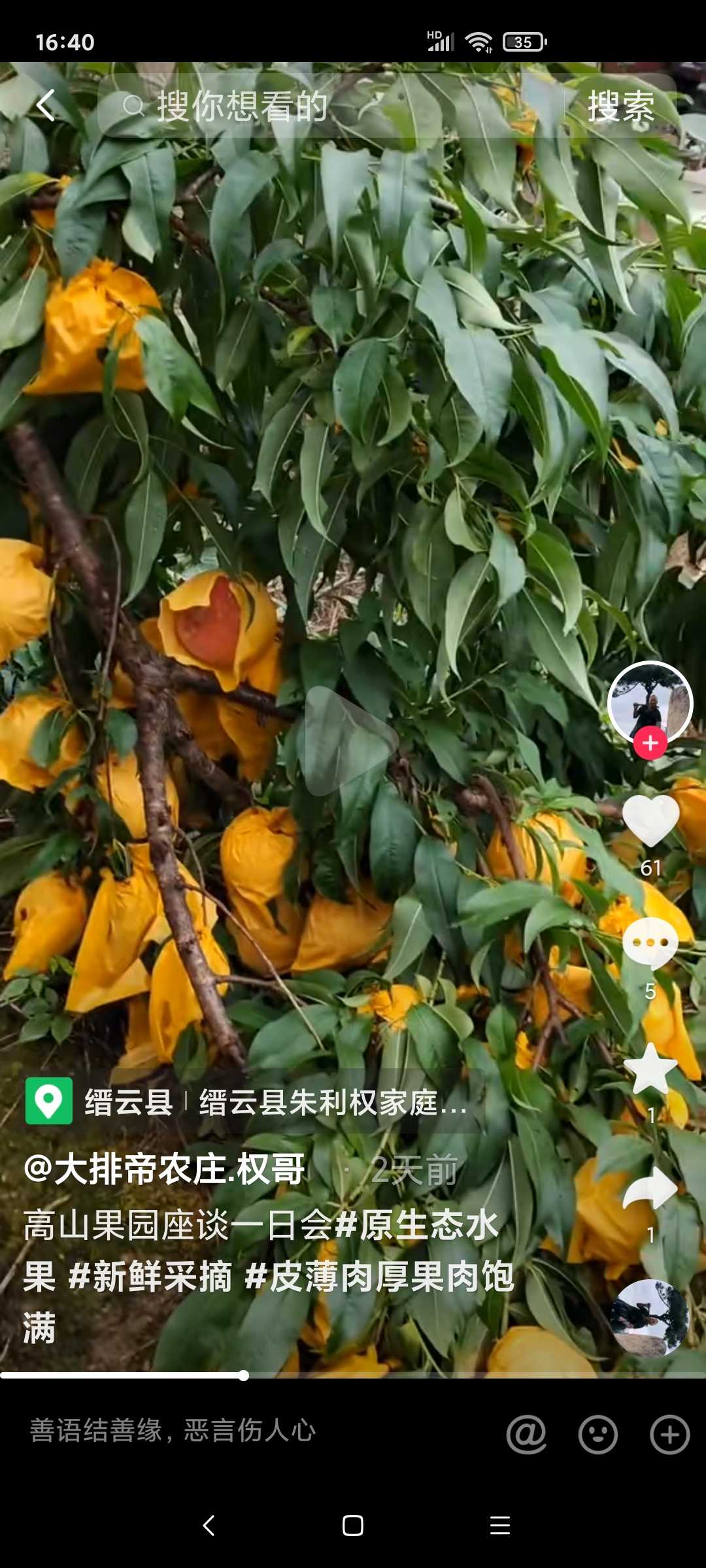Open the #原生态水果 hashtag
This screenshot has height=1568, width=706.
(416, 1225)
